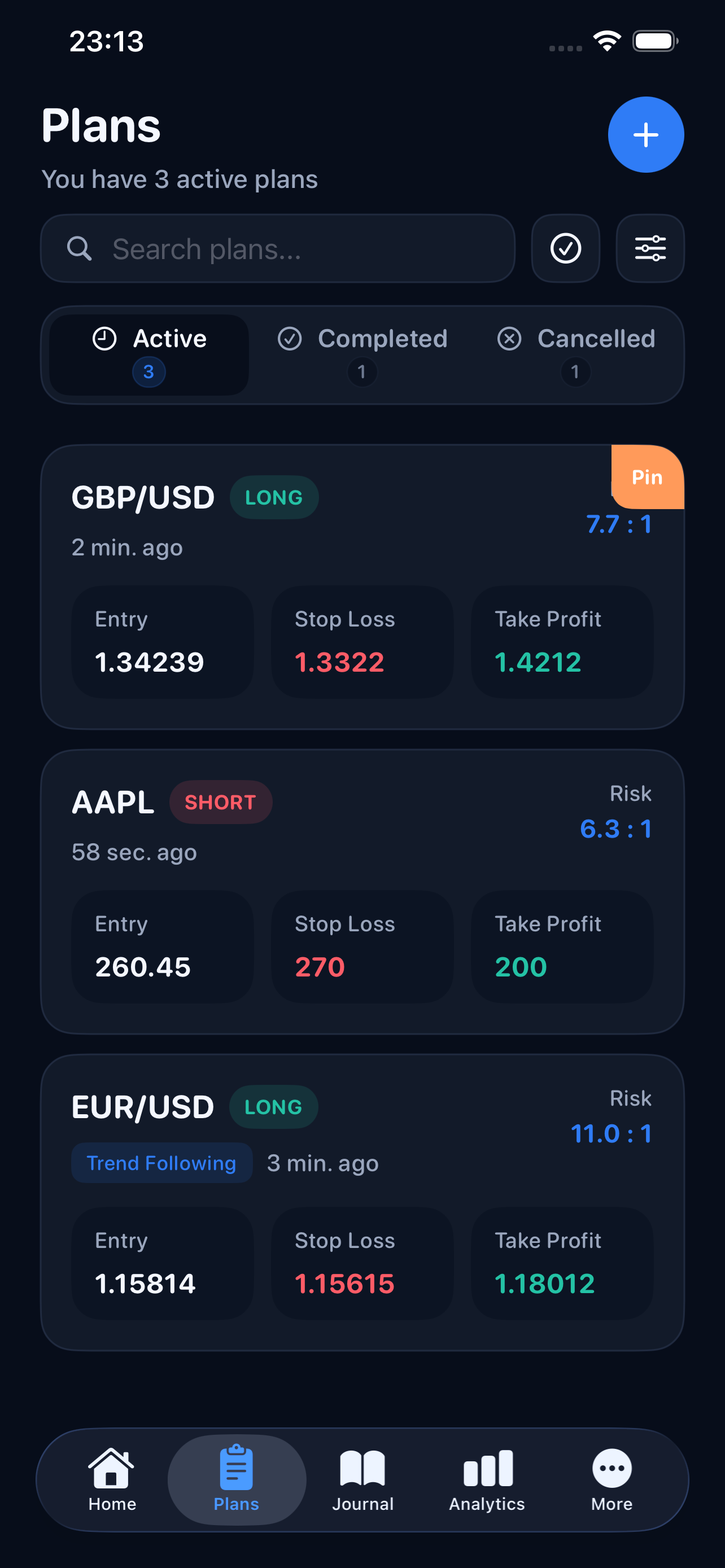This screenshot has height=1568, width=725.
Task: Add a new plan with the plus button
Action: [645, 134]
